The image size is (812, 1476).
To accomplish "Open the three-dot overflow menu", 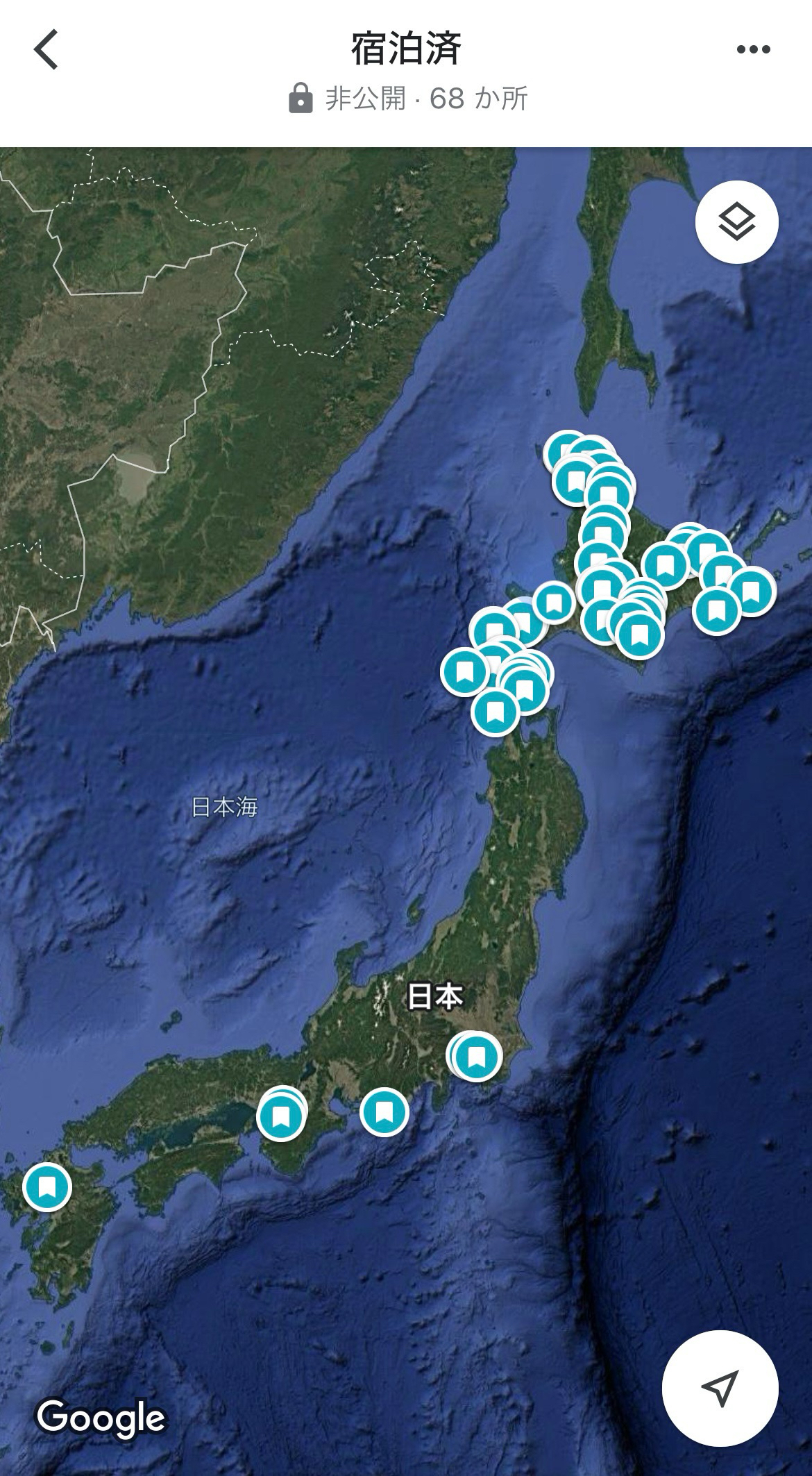I will coord(753,49).
